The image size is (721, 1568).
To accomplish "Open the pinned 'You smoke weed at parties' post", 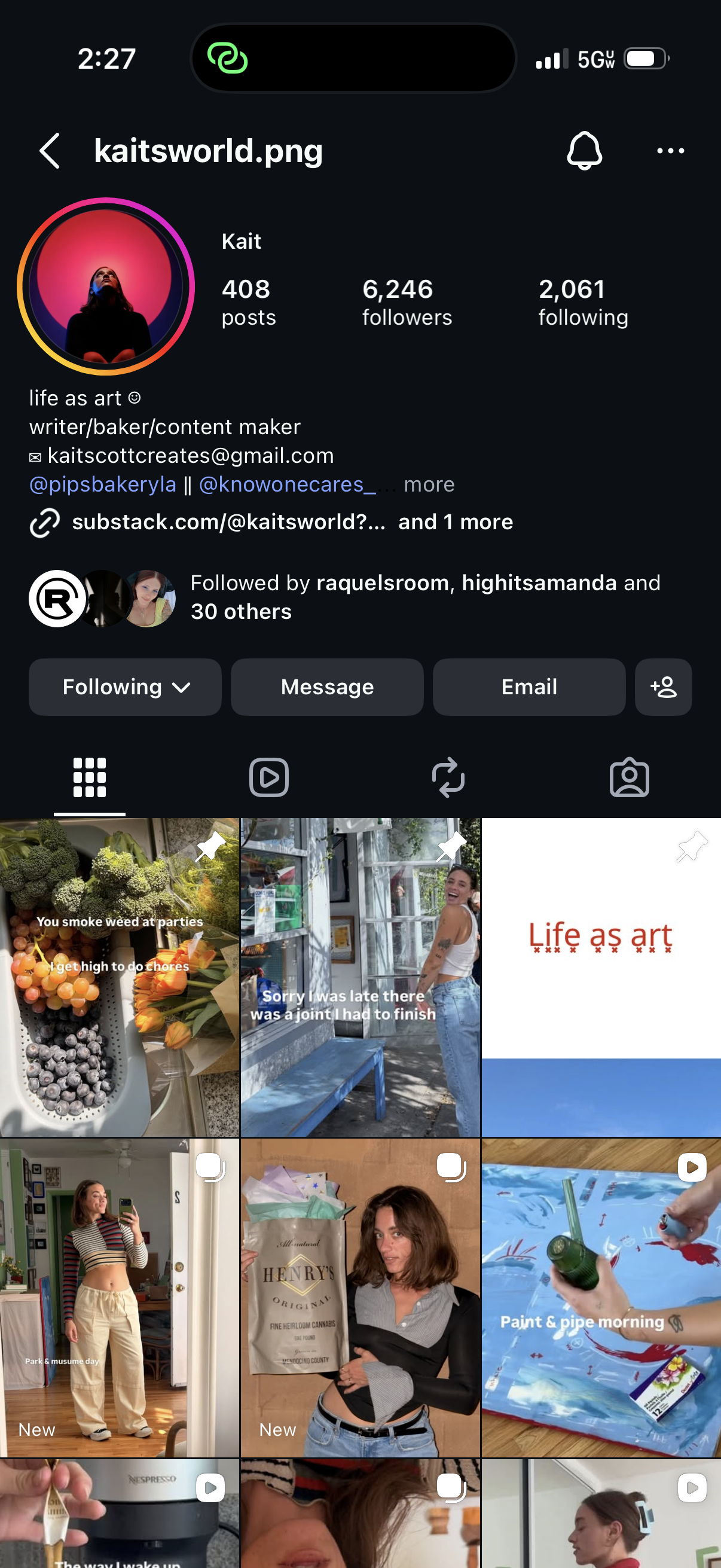I will pyautogui.click(x=119, y=977).
